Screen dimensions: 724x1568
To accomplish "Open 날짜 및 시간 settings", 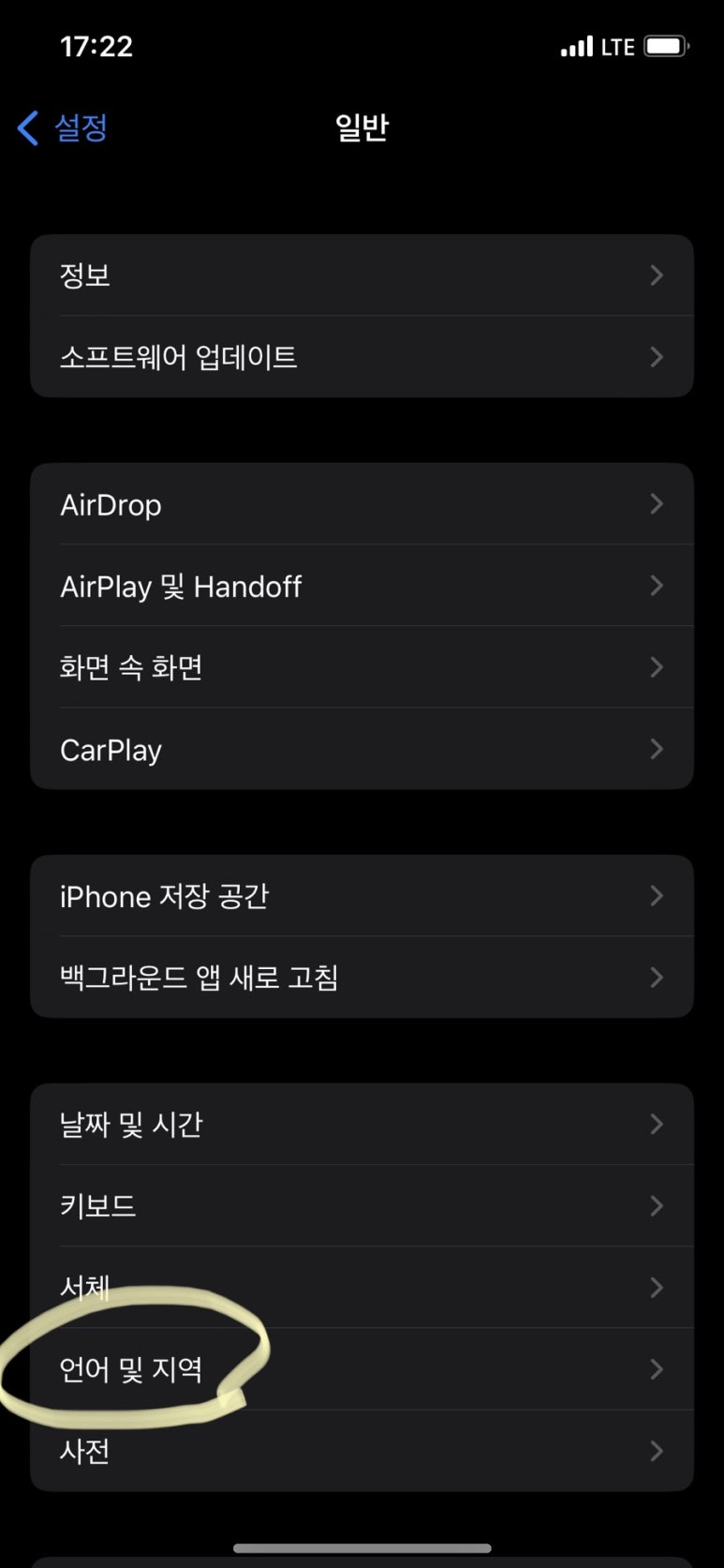I will click(x=362, y=1124).
